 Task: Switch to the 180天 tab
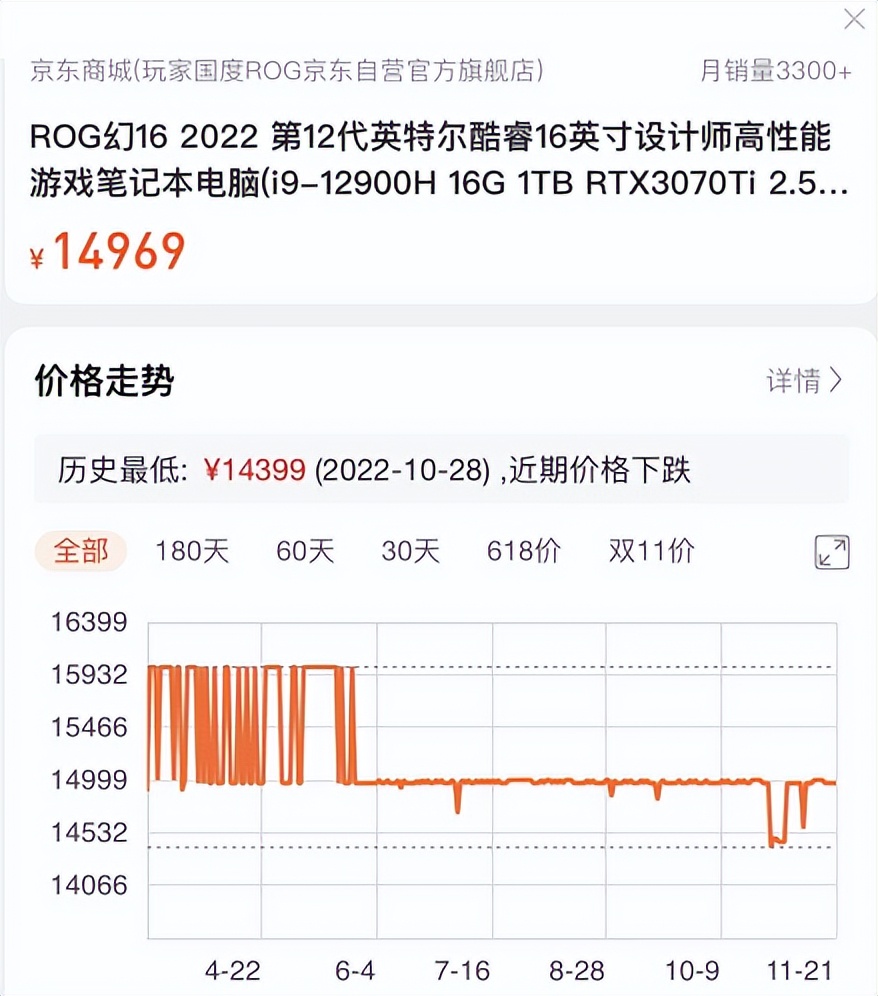click(x=192, y=551)
